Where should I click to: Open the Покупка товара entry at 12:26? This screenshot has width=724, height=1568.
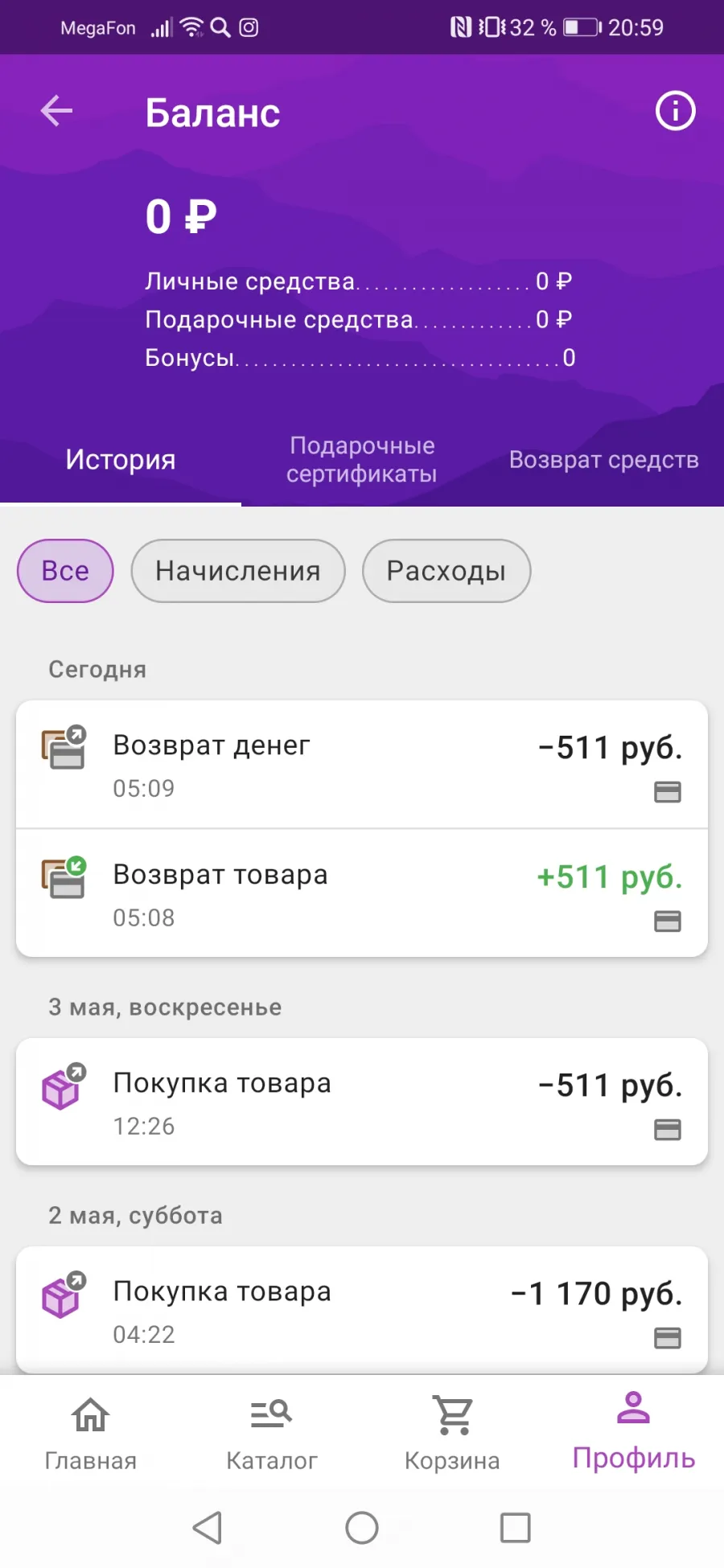[362, 1102]
